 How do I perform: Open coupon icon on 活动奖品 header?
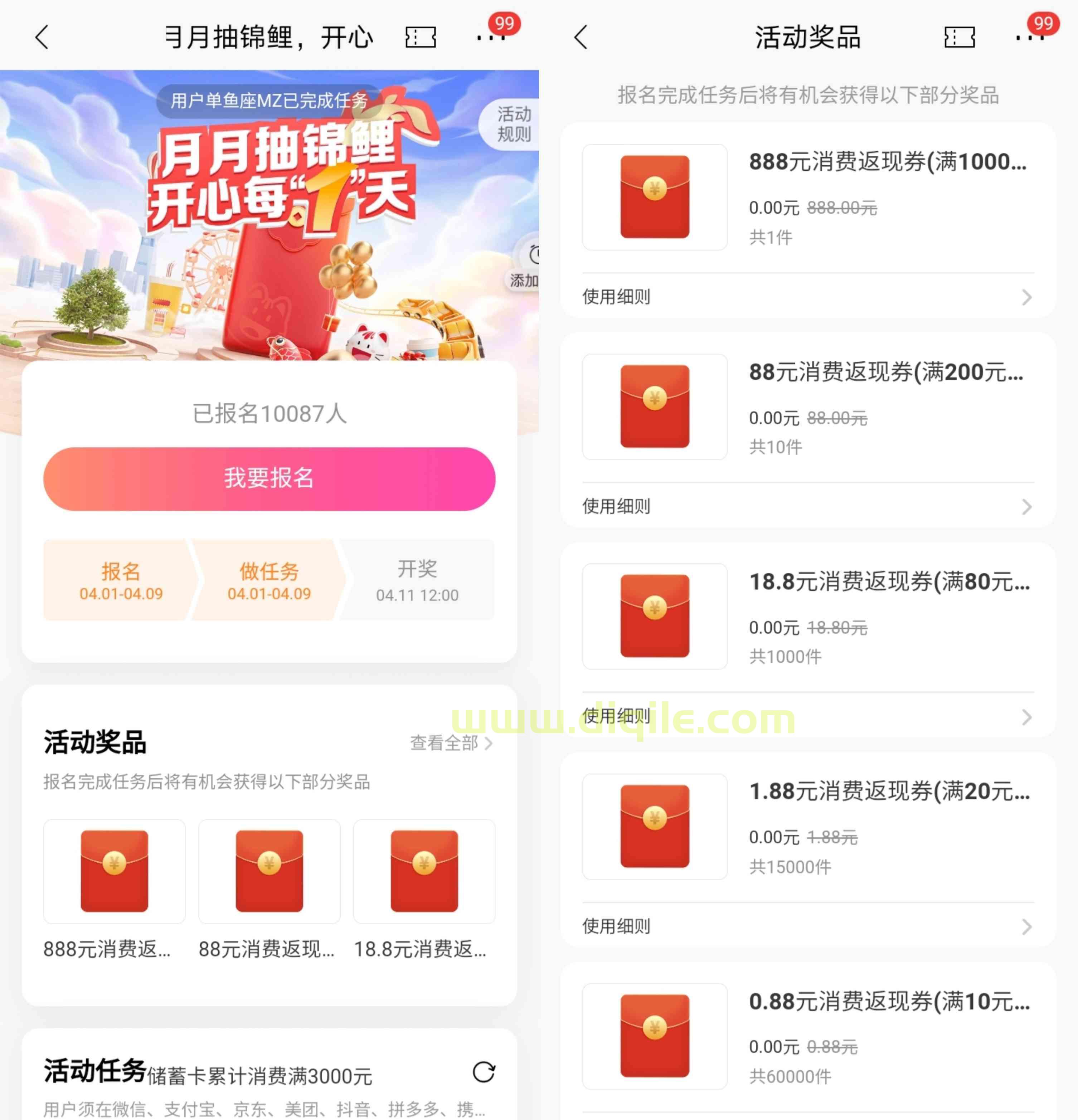point(959,38)
